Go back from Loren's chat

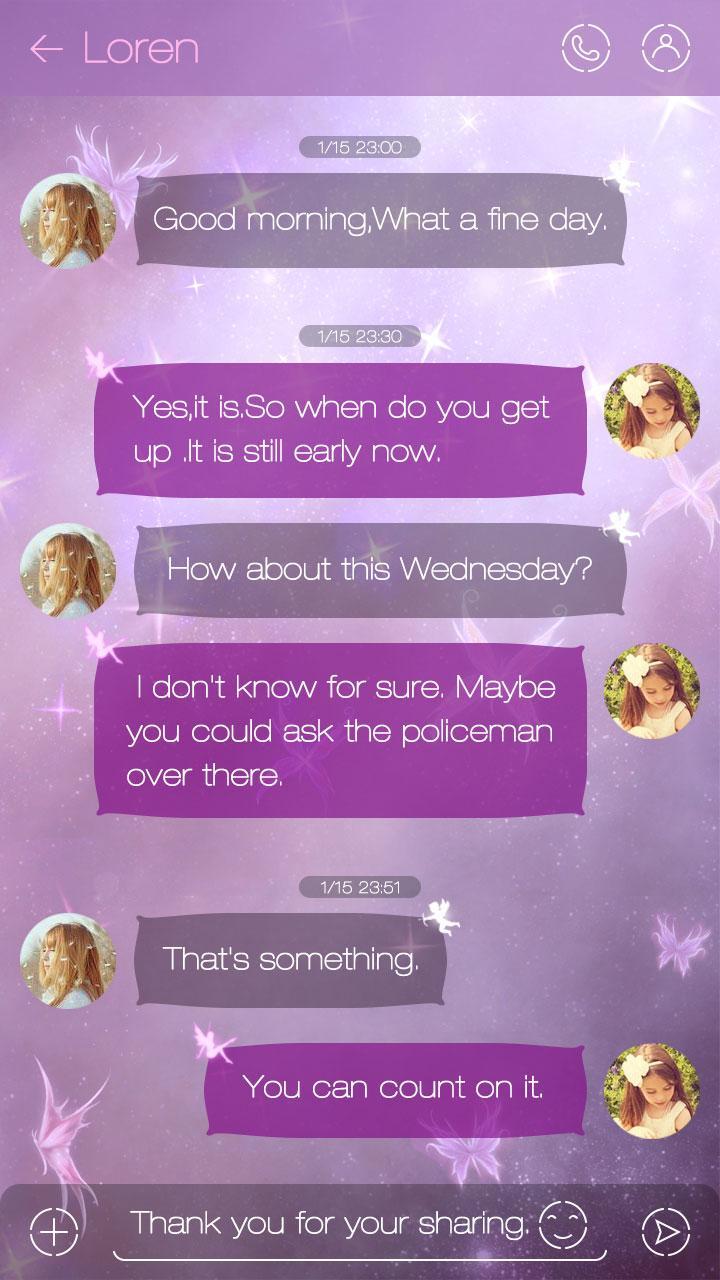(46, 48)
